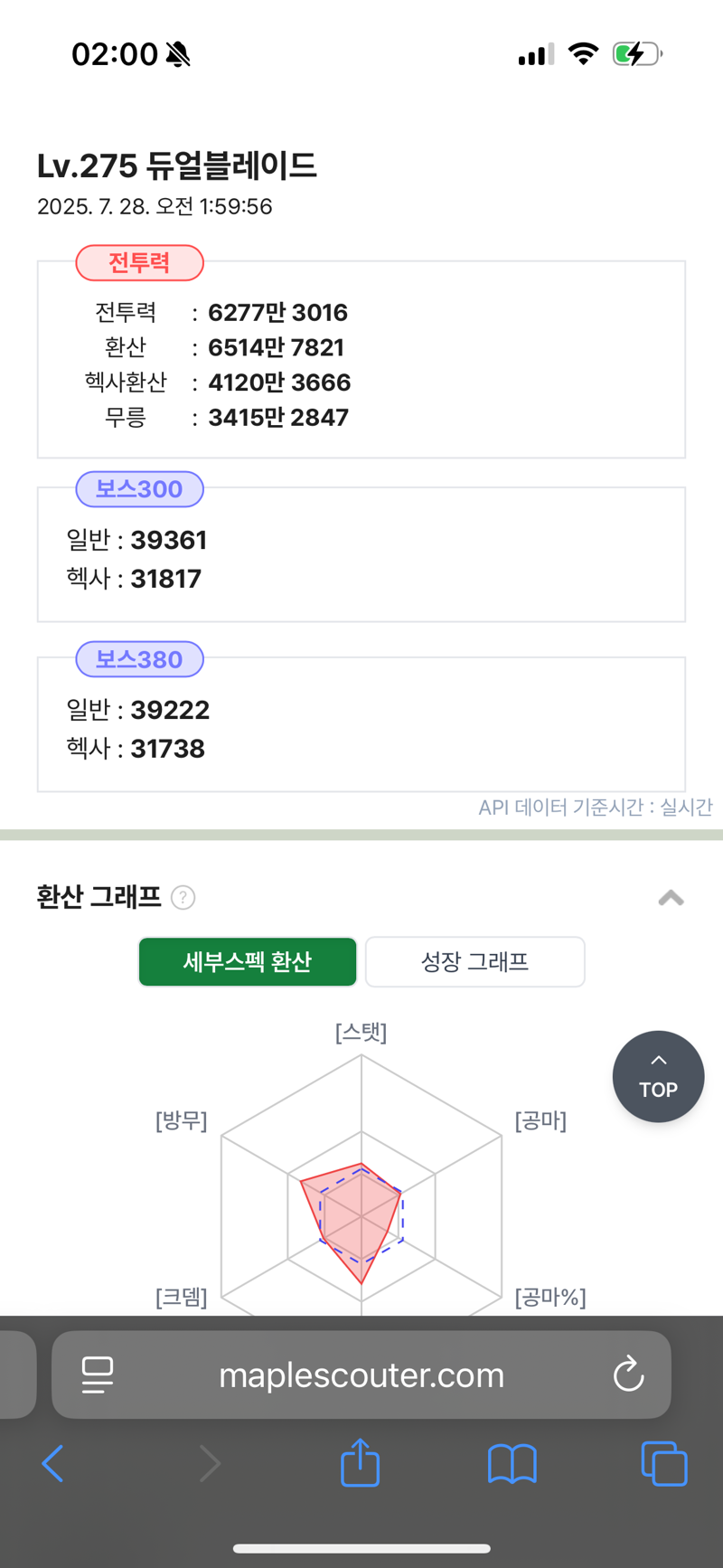723x1568 pixels.
Task: Open the page format menu icon
Action: (98, 1374)
